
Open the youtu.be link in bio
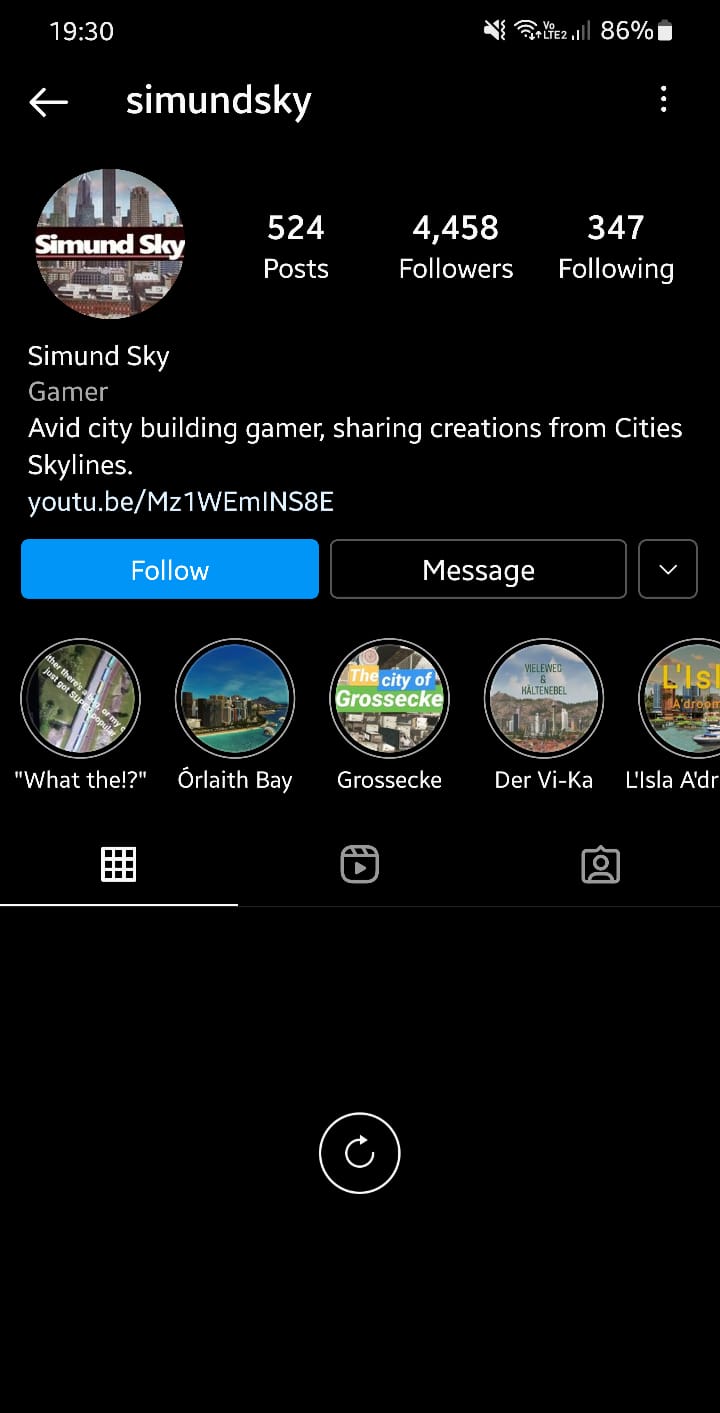pyautogui.click(x=181, y=501)
